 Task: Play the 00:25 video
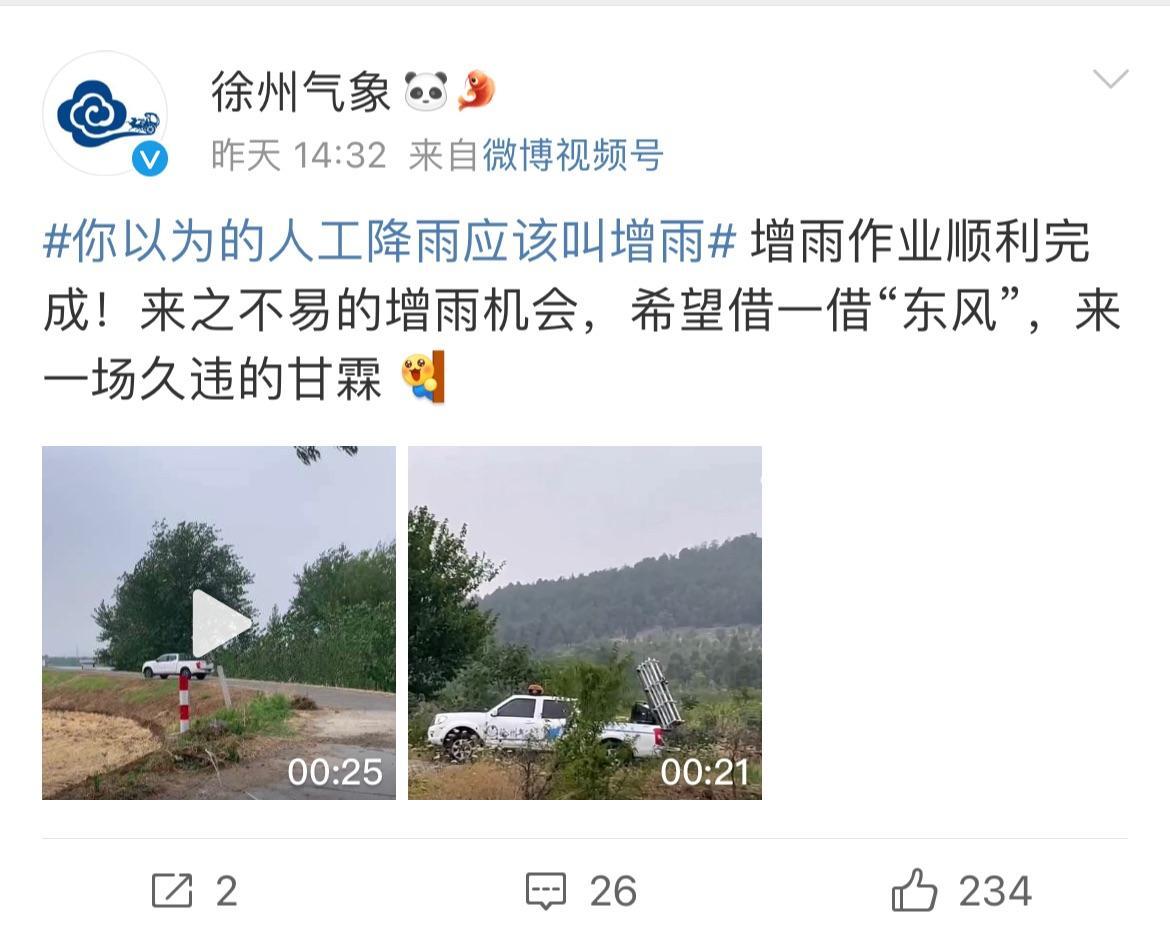[x=219, y=622]
